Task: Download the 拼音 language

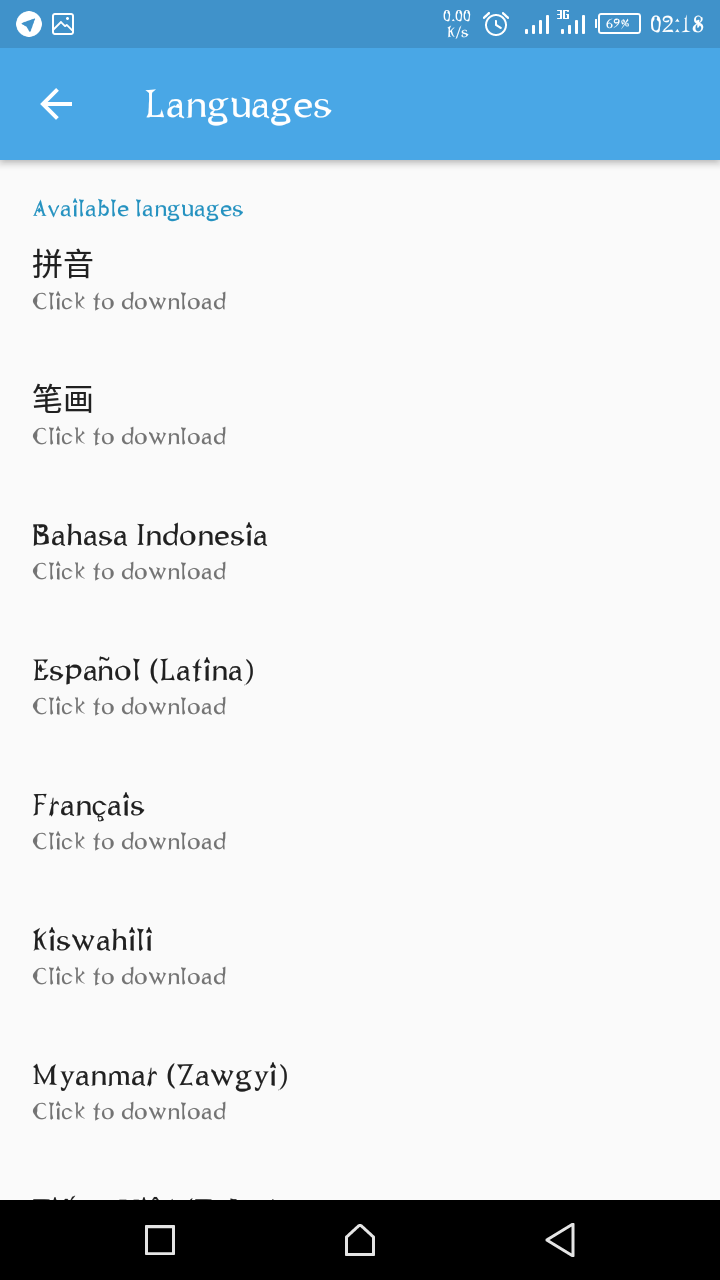Action: [x=130, y=281]
